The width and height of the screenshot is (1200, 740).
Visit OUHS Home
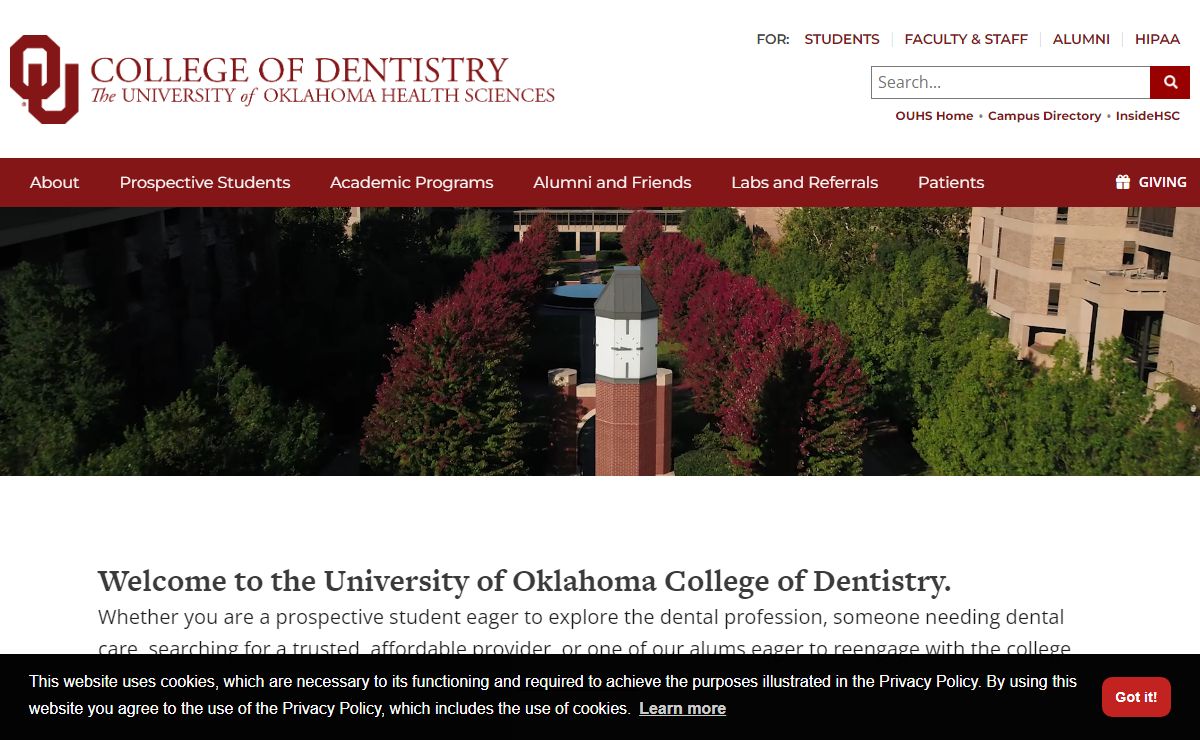(x=933, y=116)
